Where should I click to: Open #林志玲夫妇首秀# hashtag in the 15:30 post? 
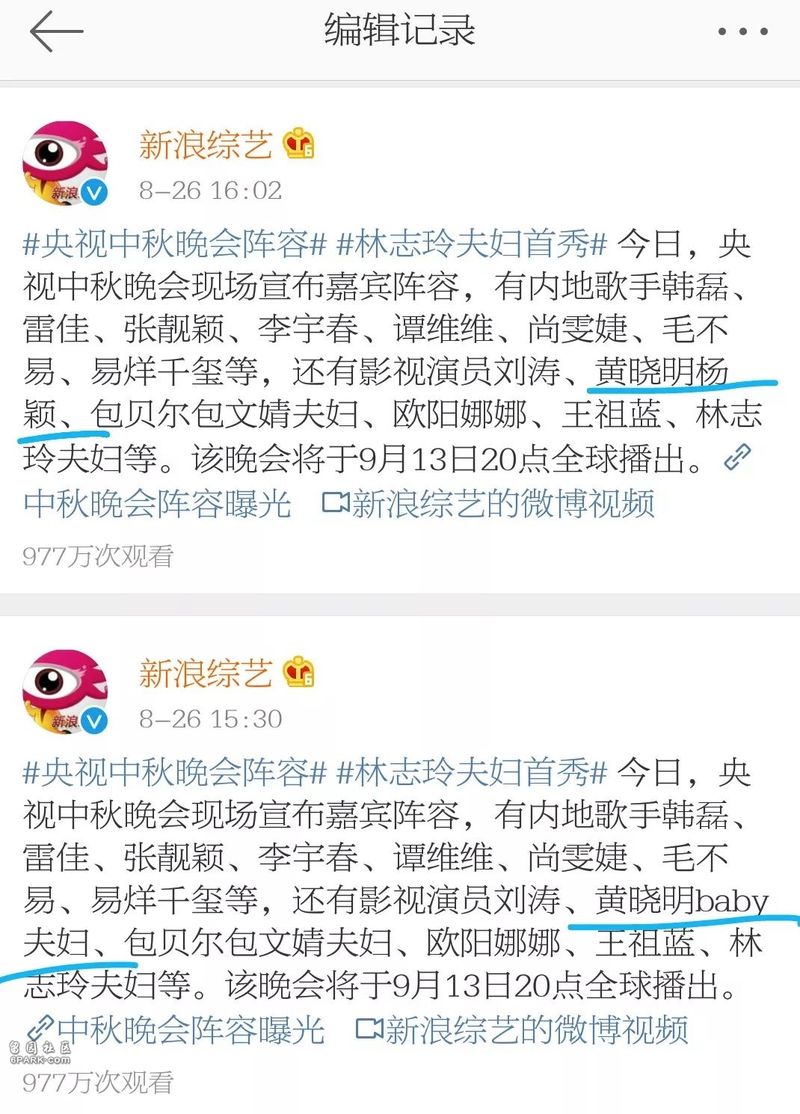click(472, 773)
